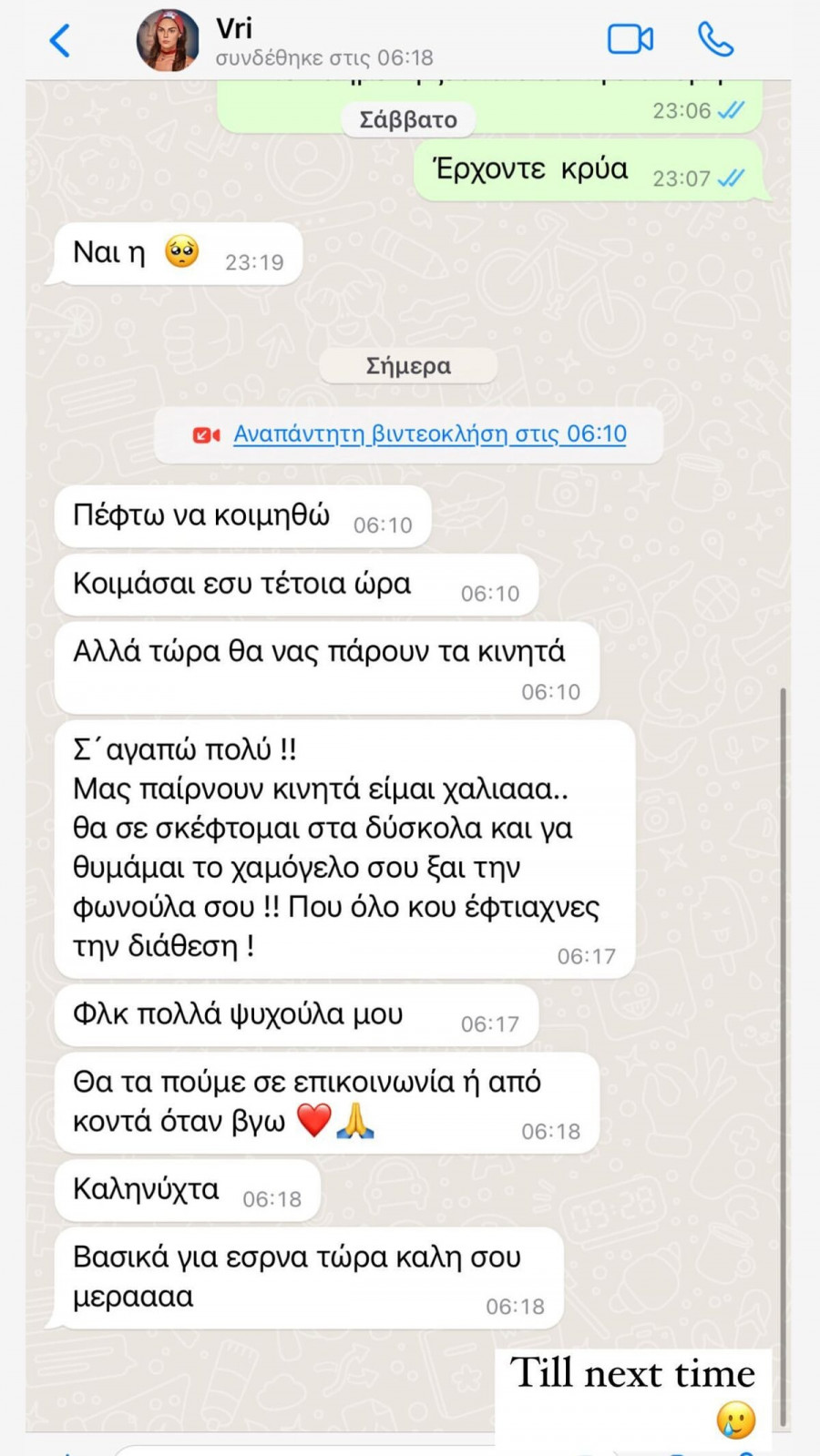Tap the missed video call at 06:10 link
Viewport: 820px width, 1456px height.
[429, 434]
